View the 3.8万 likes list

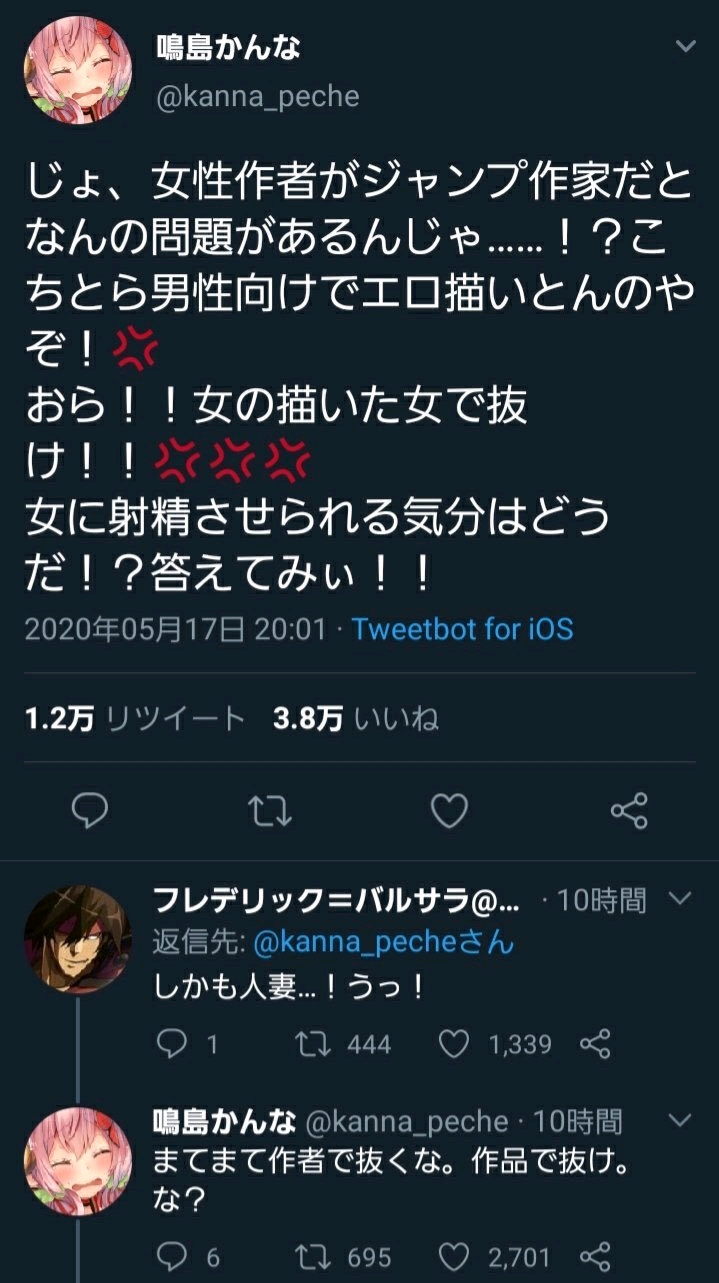(x=355, y=718)
